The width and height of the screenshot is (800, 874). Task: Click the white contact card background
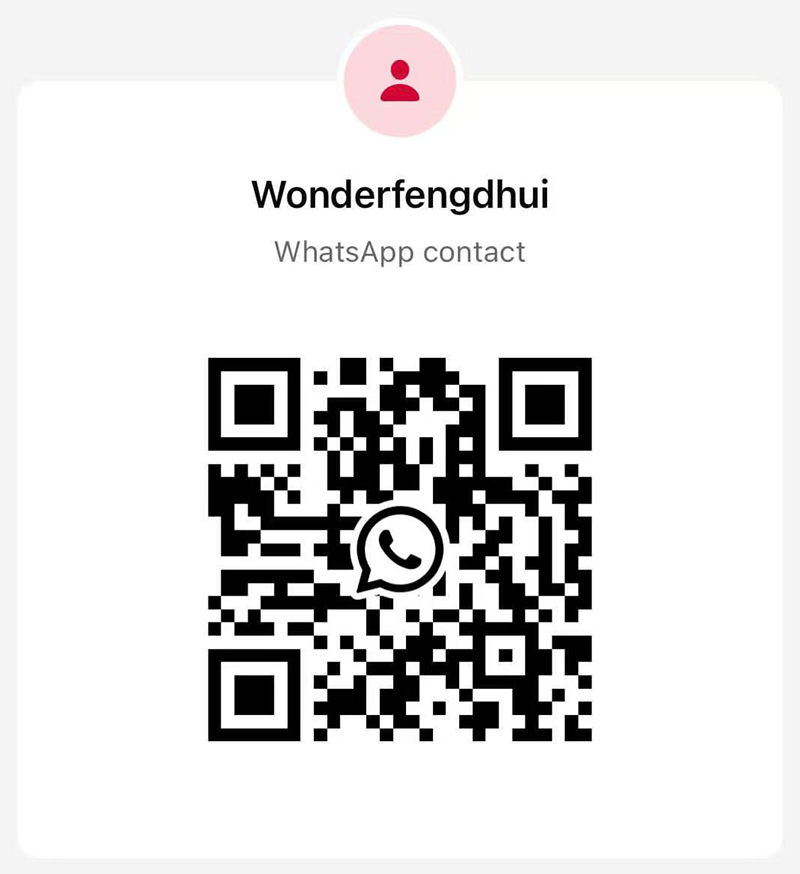tap(120, 300)
